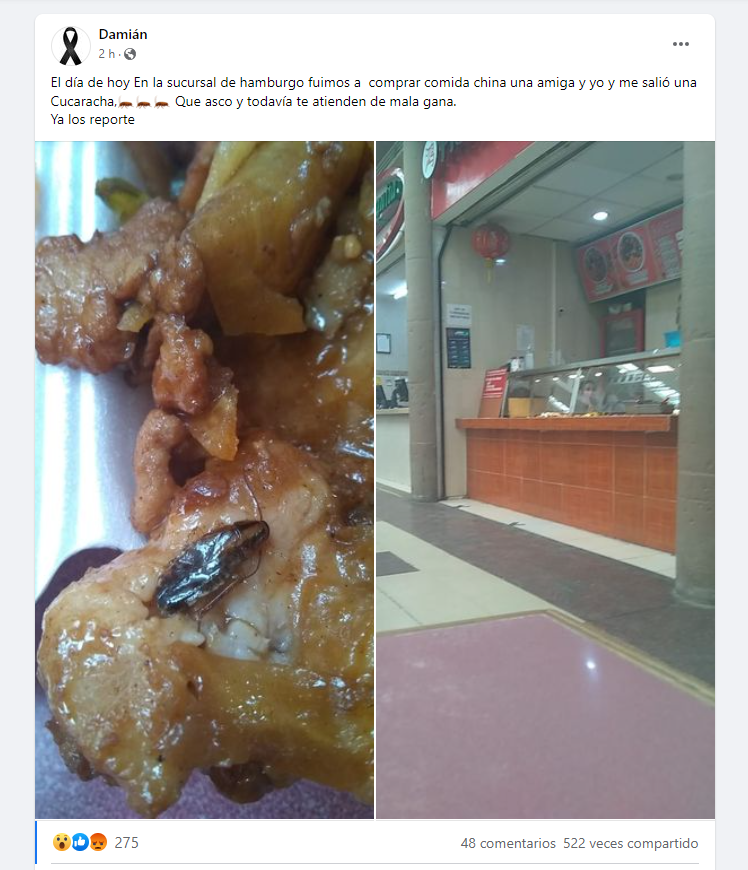Screen dimensions: 748x870
Task: Open the 48 comentarios list
Action: pyautogui.click(x=507, y=844)
